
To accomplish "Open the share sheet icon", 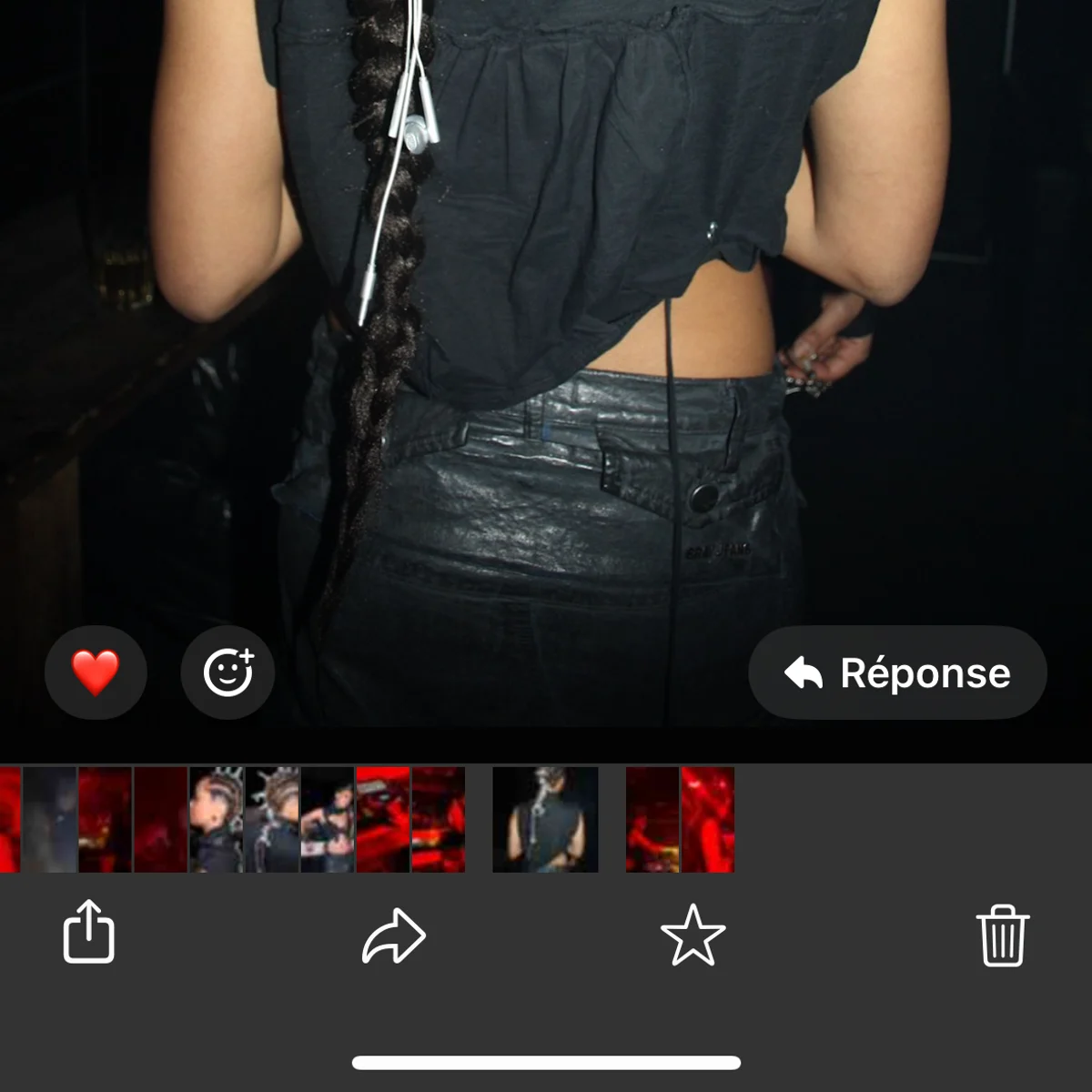I will click(x=88, y=932).
